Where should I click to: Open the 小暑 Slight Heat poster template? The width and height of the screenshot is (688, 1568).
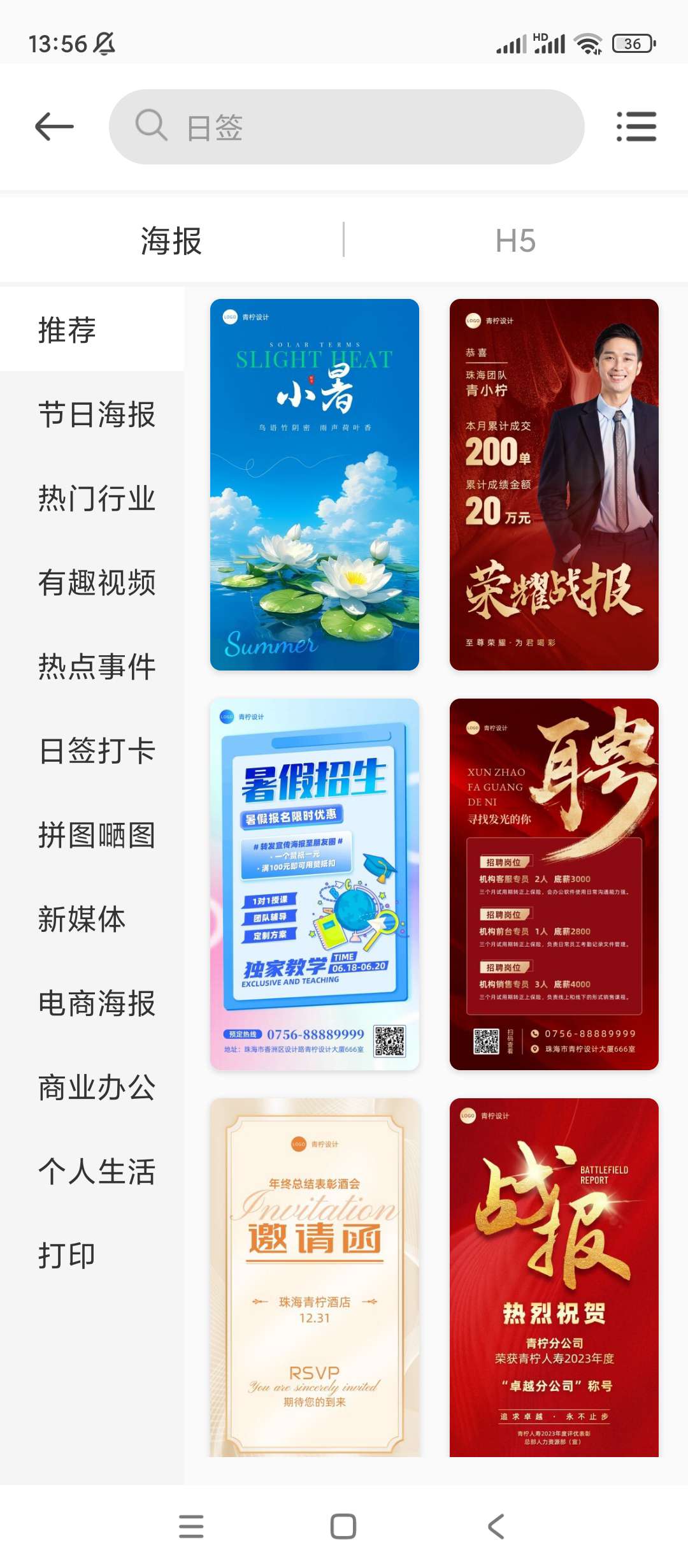(315, 484)
